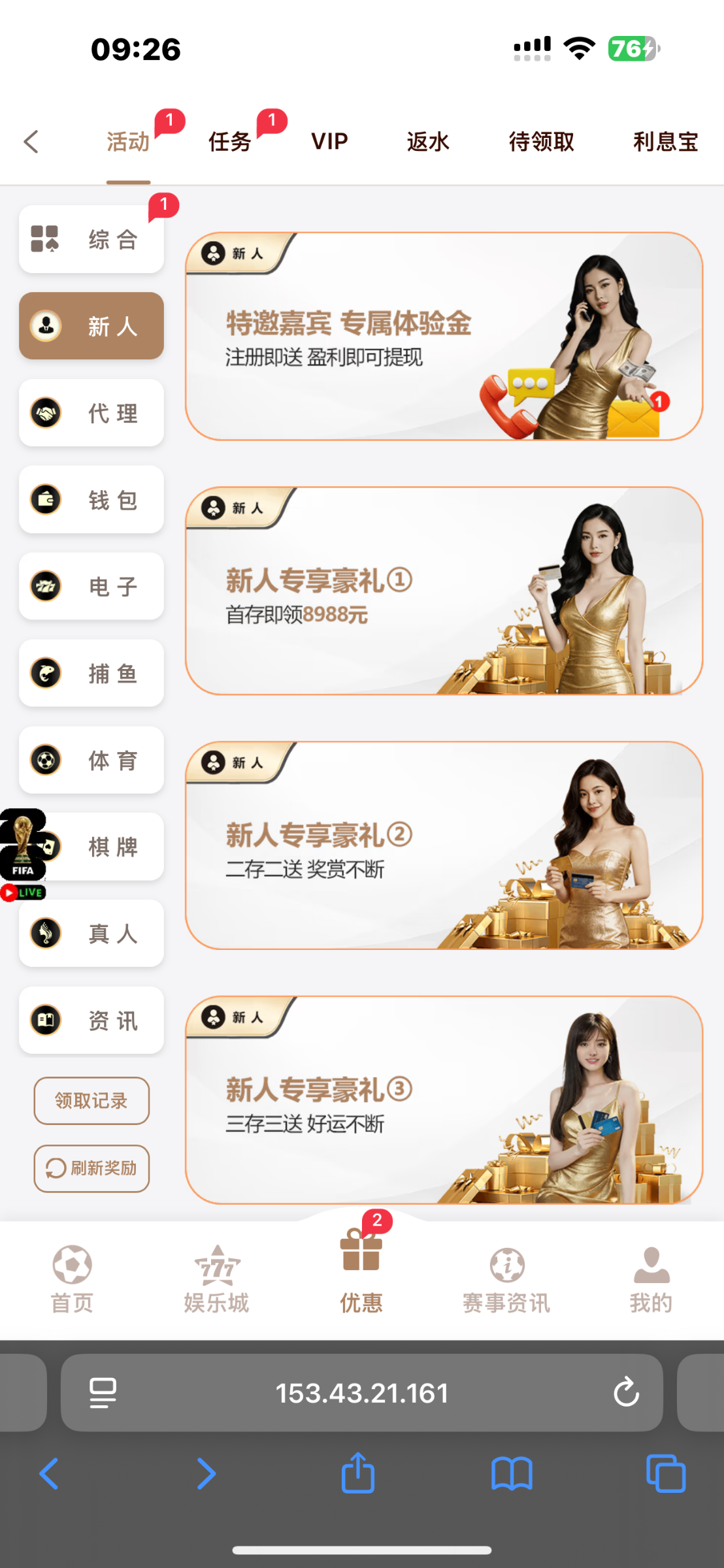
Task: Open the 待领取 tab
Action: tap(541, 141)
